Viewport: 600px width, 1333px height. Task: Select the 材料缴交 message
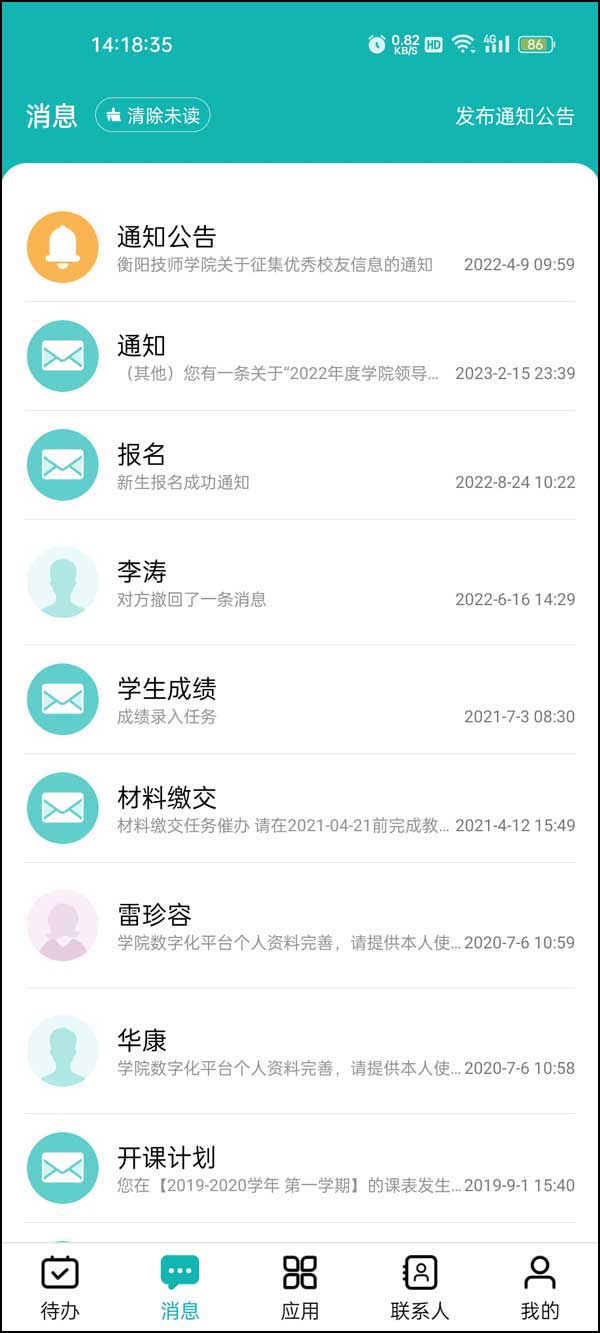[300, 809]
